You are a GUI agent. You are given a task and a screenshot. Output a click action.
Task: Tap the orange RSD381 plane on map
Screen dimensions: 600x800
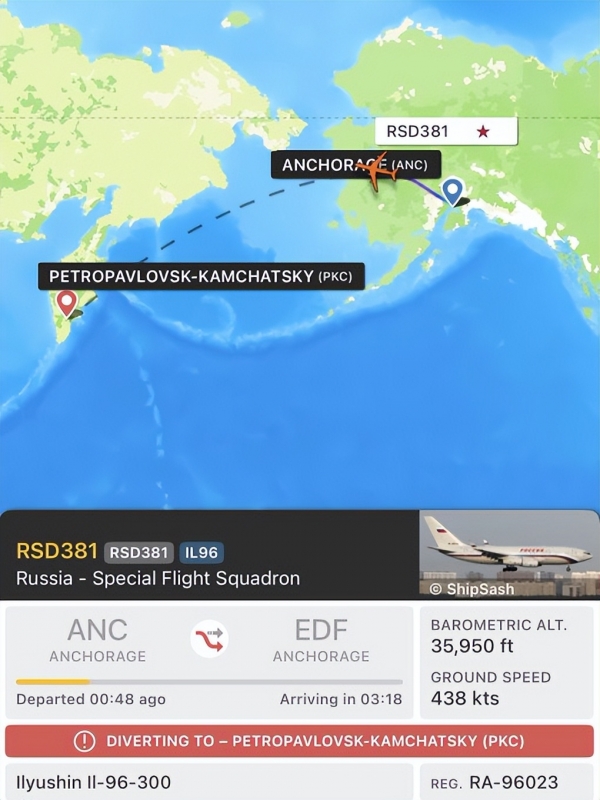[x=377, y=173]
